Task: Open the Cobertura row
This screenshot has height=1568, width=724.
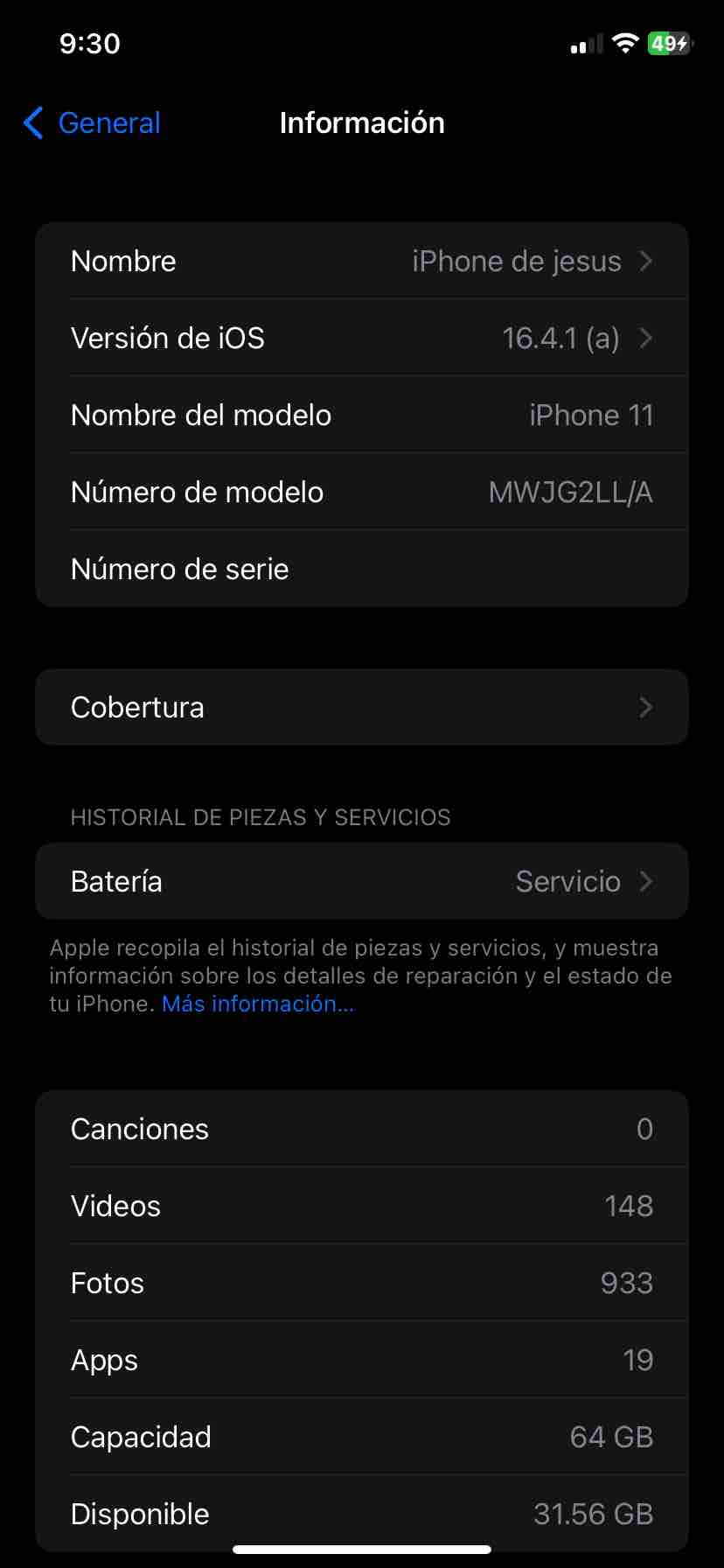Action: 362,707
